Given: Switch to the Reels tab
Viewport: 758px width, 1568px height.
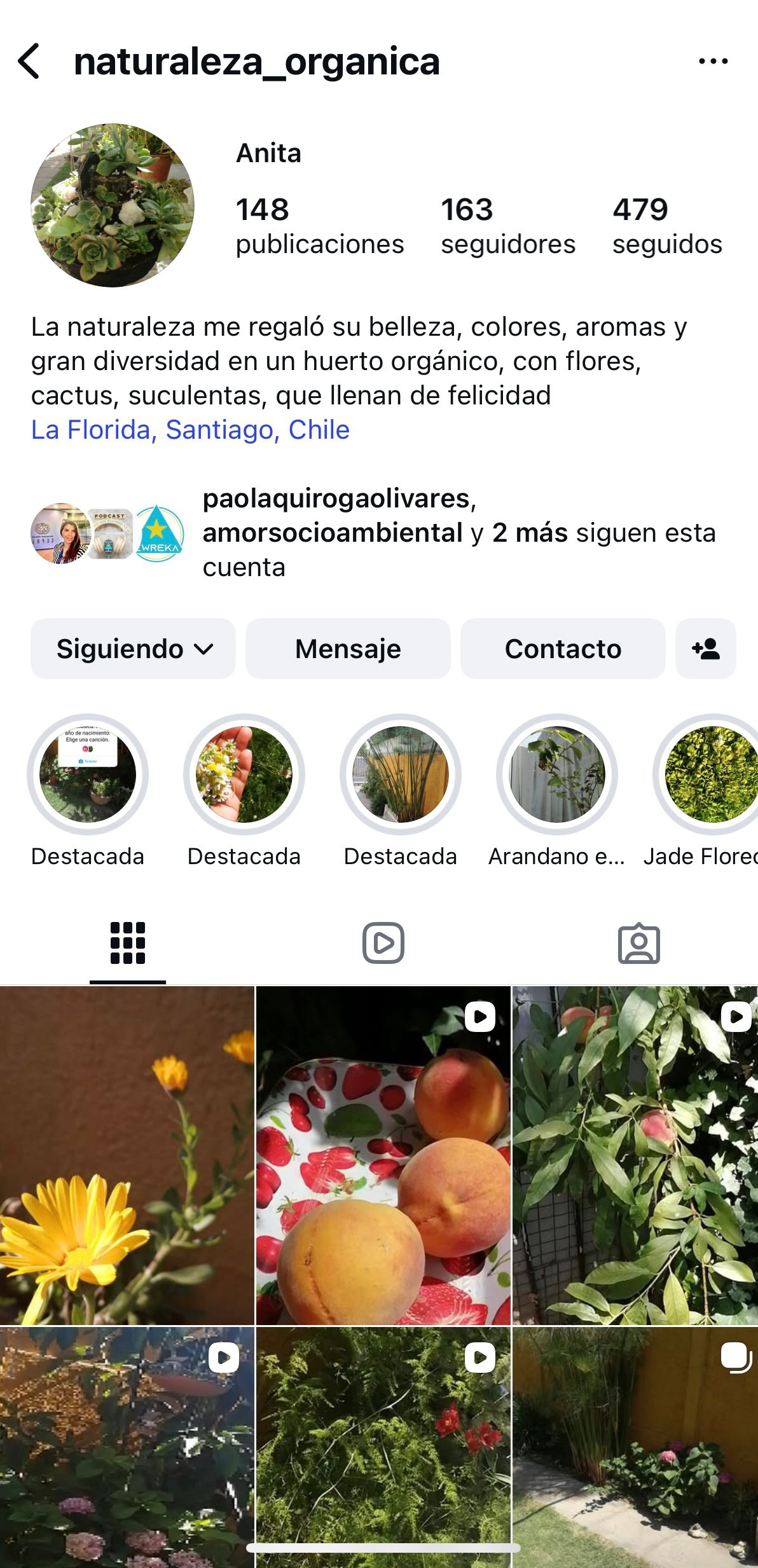Looking at the screenshot, I should (383, 943).
